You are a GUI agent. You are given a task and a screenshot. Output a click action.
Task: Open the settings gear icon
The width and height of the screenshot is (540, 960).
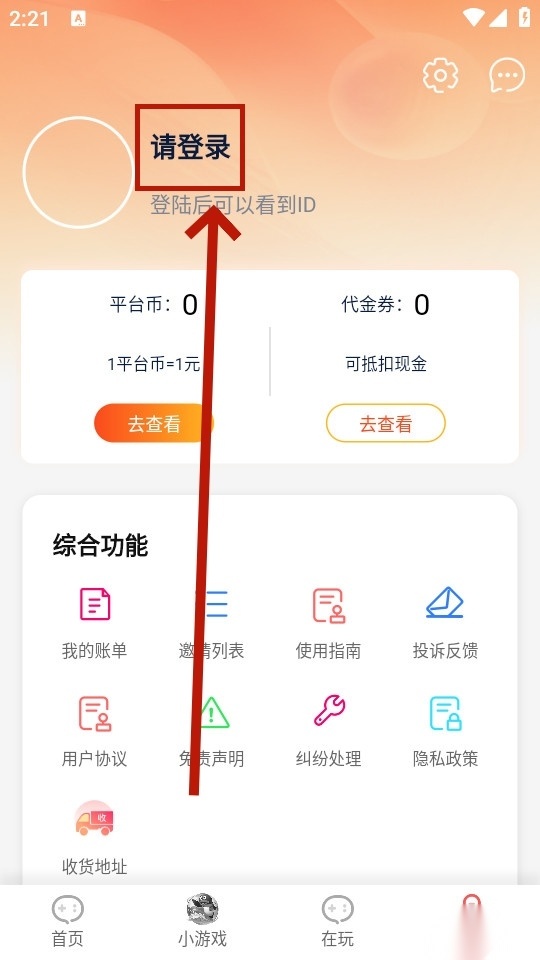tap(440, 75)
